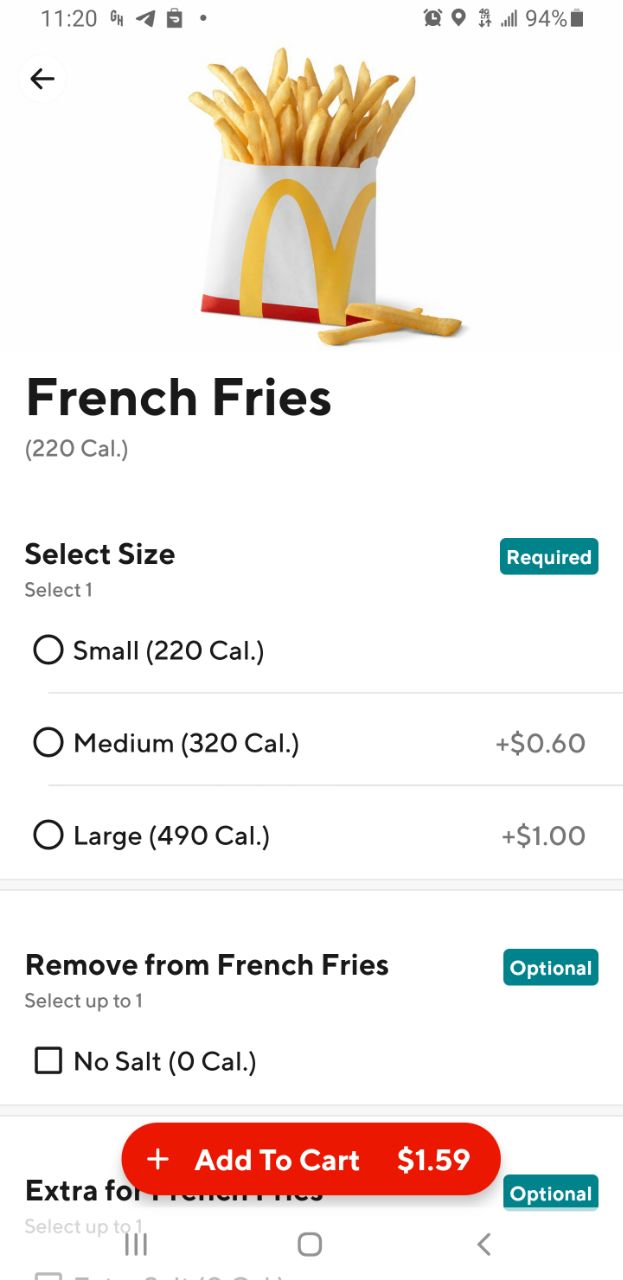This screenshot has width=623, height=1280.
Task: Open recent apps from navigation bar
Action: tap(136, 1244)
